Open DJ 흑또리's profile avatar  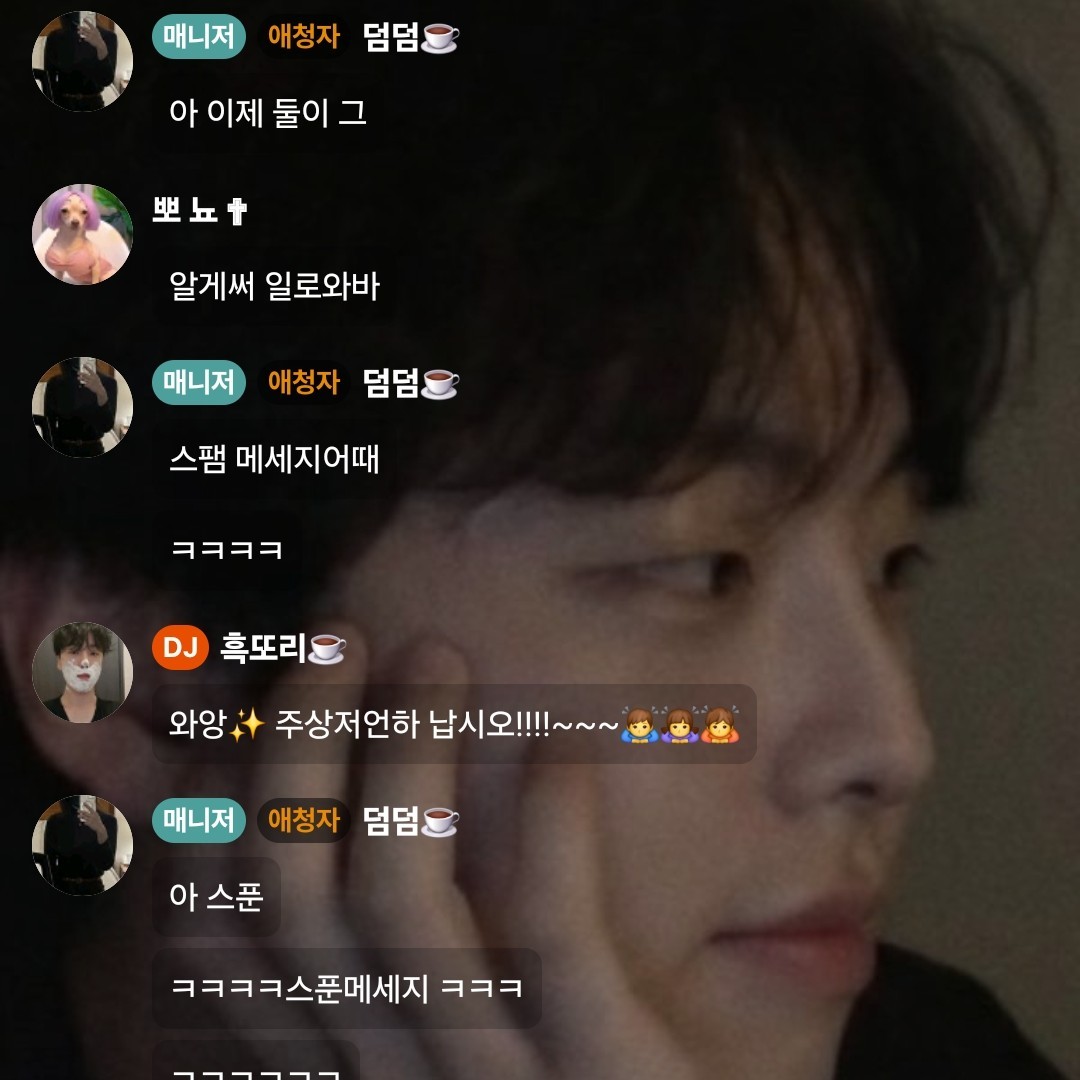coord(82,672)
